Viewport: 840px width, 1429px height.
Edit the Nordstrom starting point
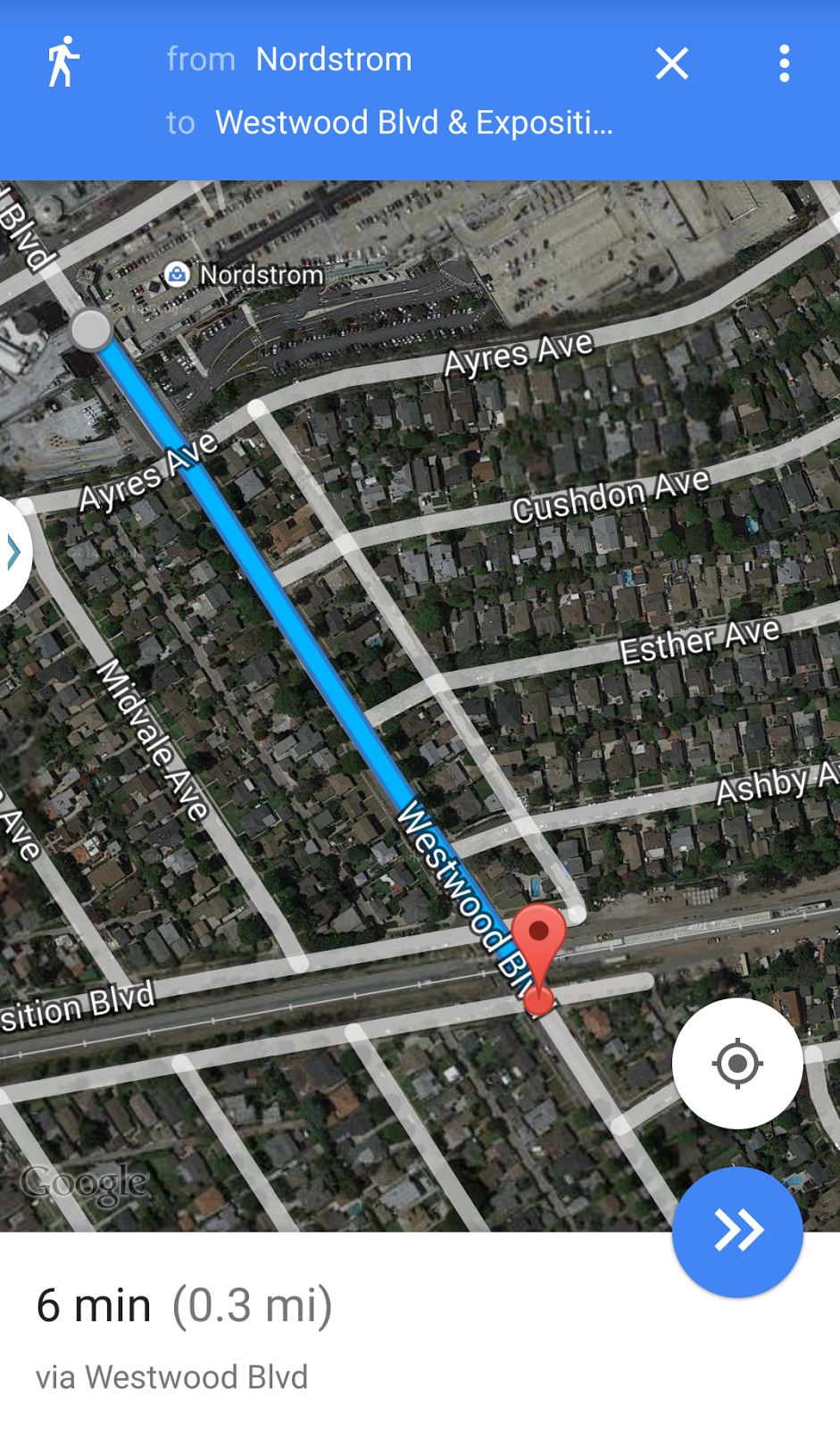(333, 60)
